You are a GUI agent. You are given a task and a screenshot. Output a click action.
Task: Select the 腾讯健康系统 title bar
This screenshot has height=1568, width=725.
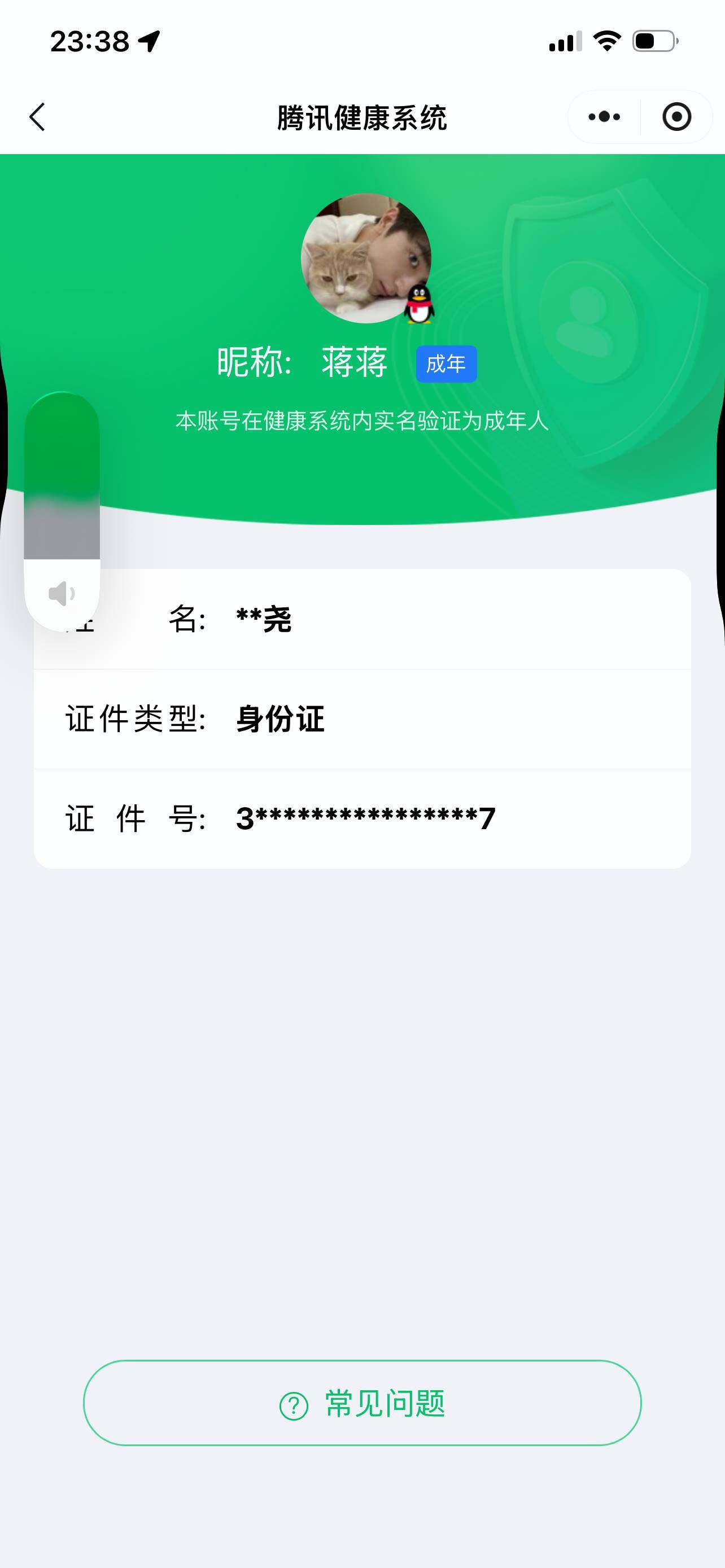[x=362, y=117]
